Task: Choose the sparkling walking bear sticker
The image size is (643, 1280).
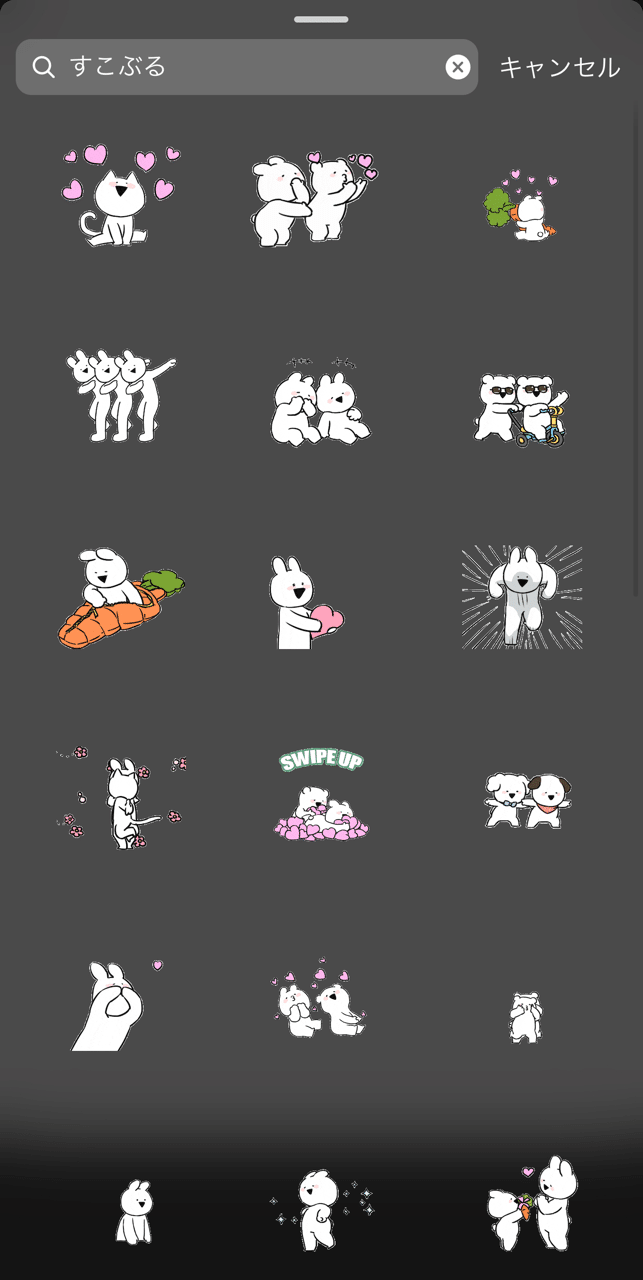Action: 321,1210
